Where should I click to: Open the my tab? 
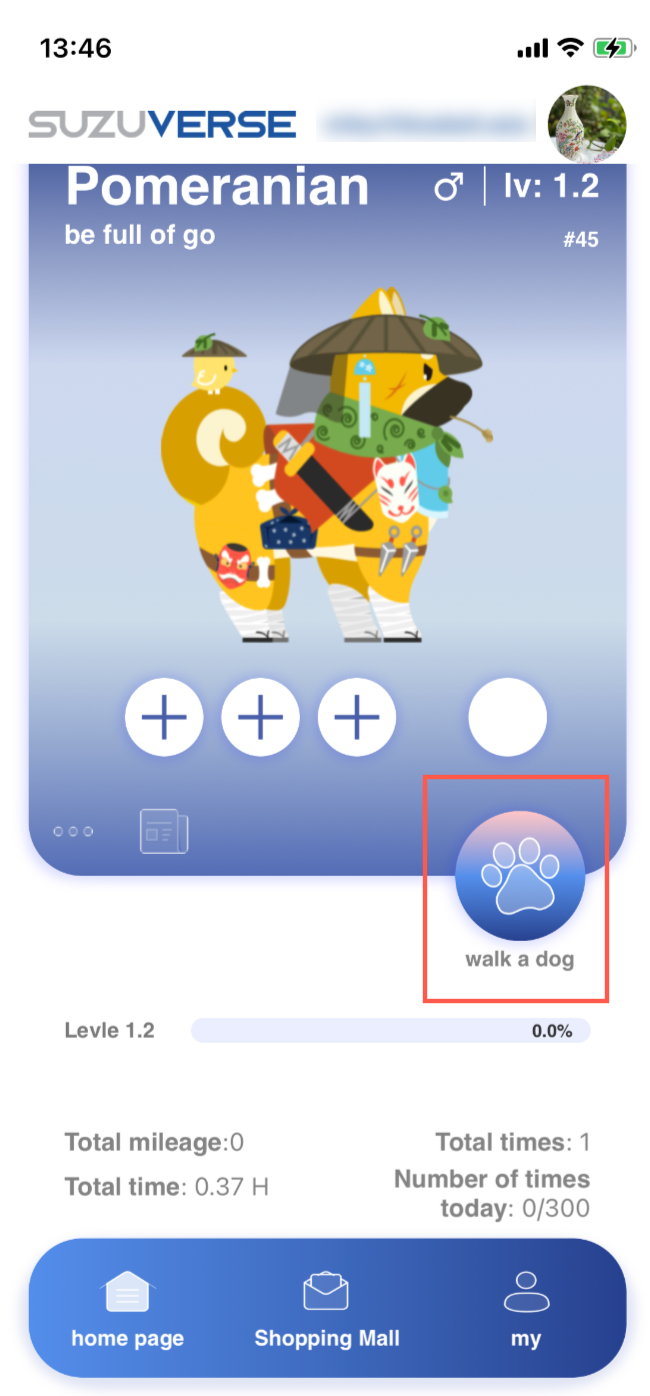coord(526,1309)
